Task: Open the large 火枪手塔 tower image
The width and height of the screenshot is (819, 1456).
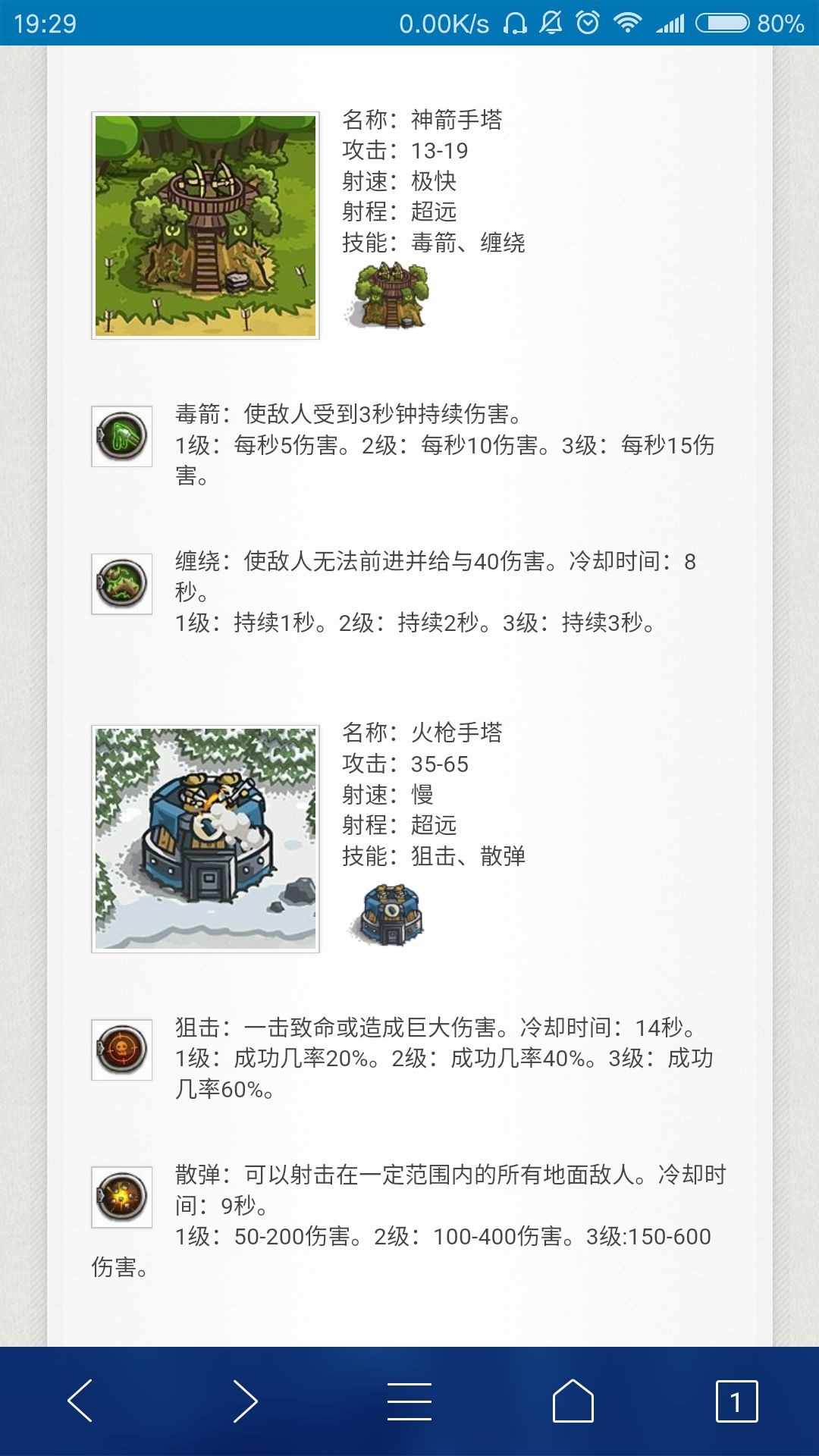Action: pos(206,838)
